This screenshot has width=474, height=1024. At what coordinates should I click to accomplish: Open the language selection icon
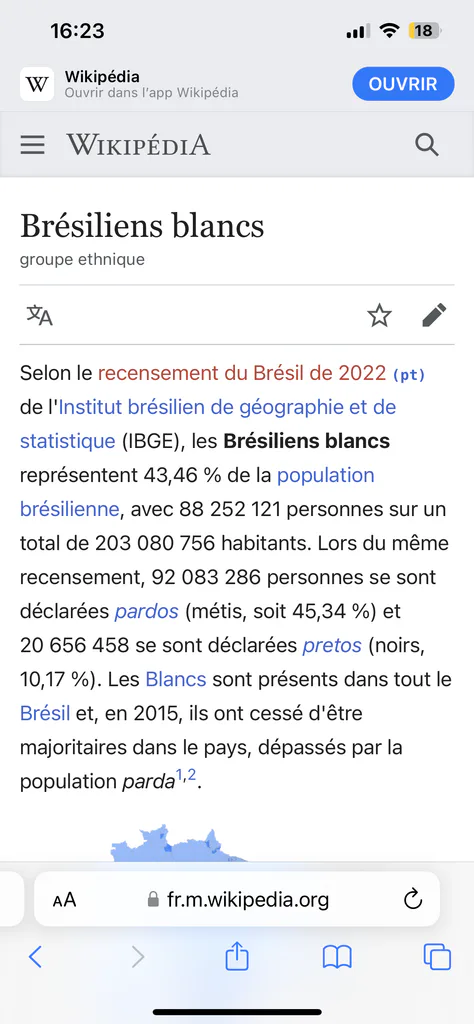40,315
